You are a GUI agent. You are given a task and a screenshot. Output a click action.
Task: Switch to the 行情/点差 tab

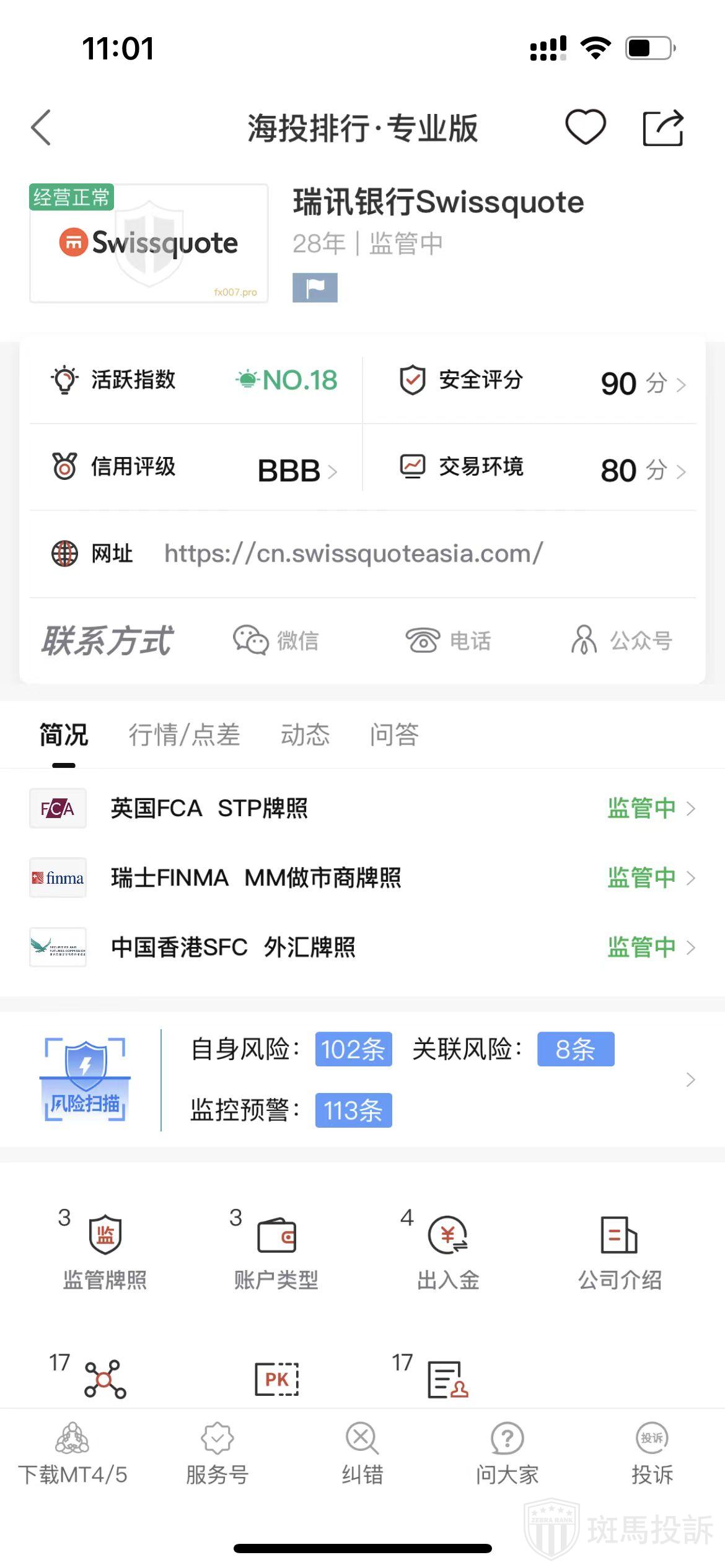(x=184, y=735)
